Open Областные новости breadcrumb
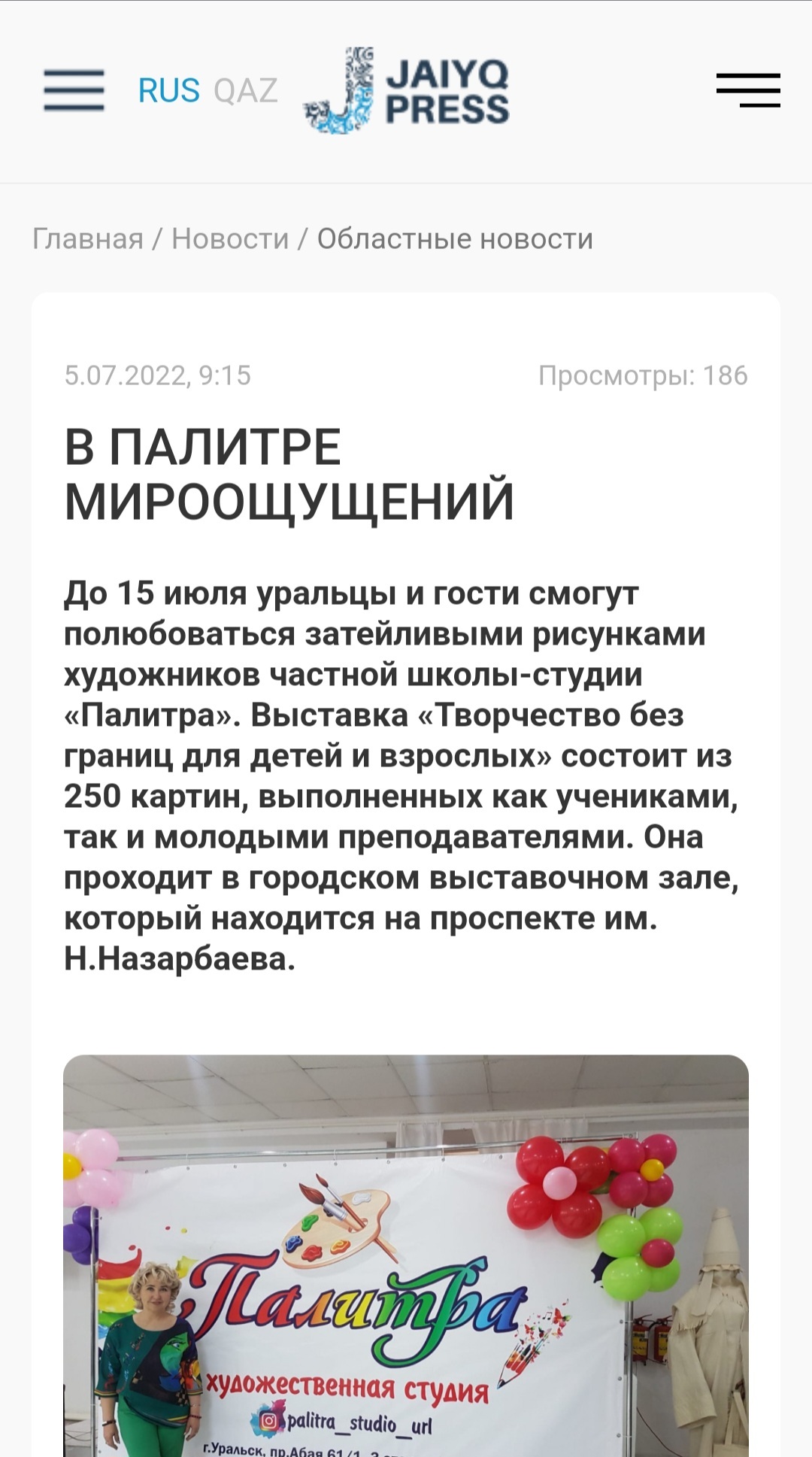Screen dimensions: 812x1457 [455, 238]
